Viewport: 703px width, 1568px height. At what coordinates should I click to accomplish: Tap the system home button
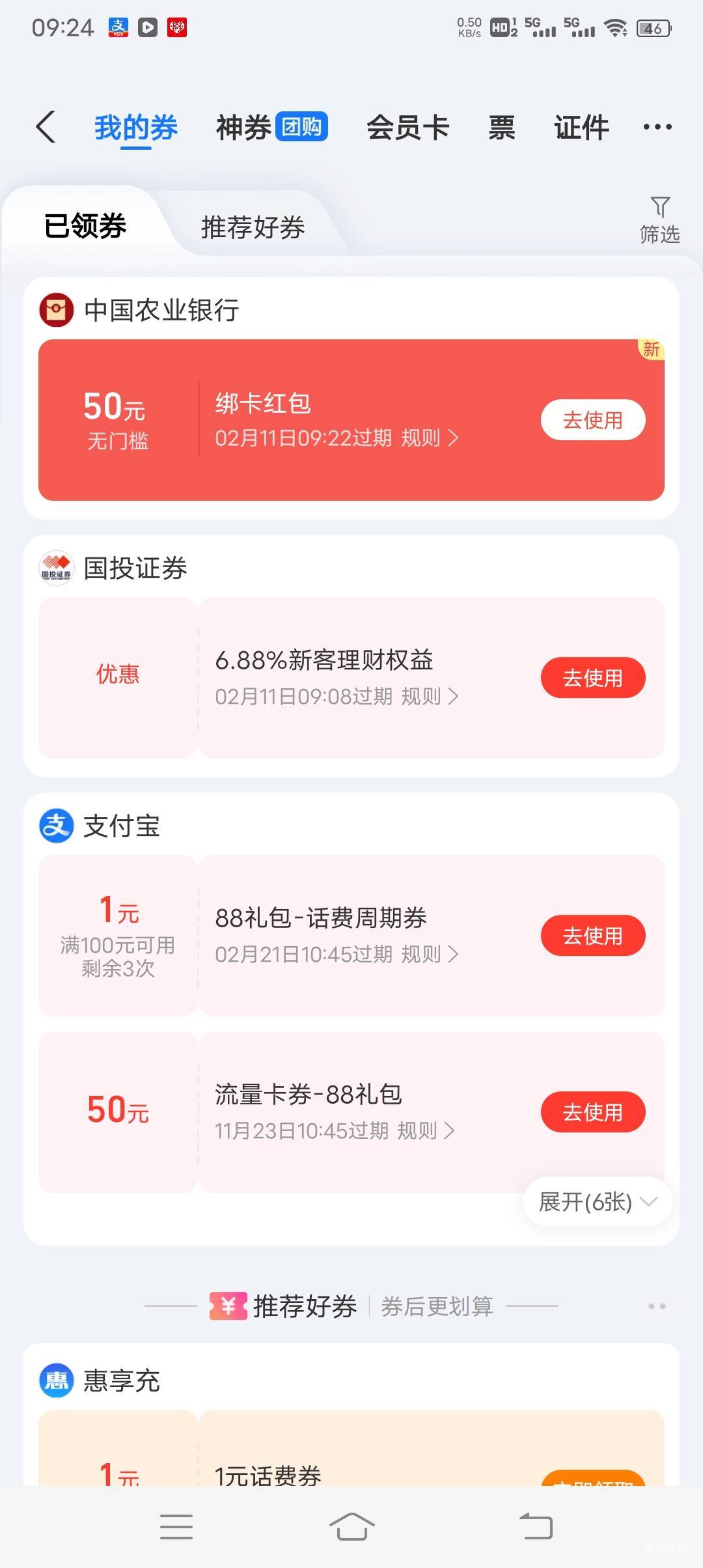click(351, 1526)
